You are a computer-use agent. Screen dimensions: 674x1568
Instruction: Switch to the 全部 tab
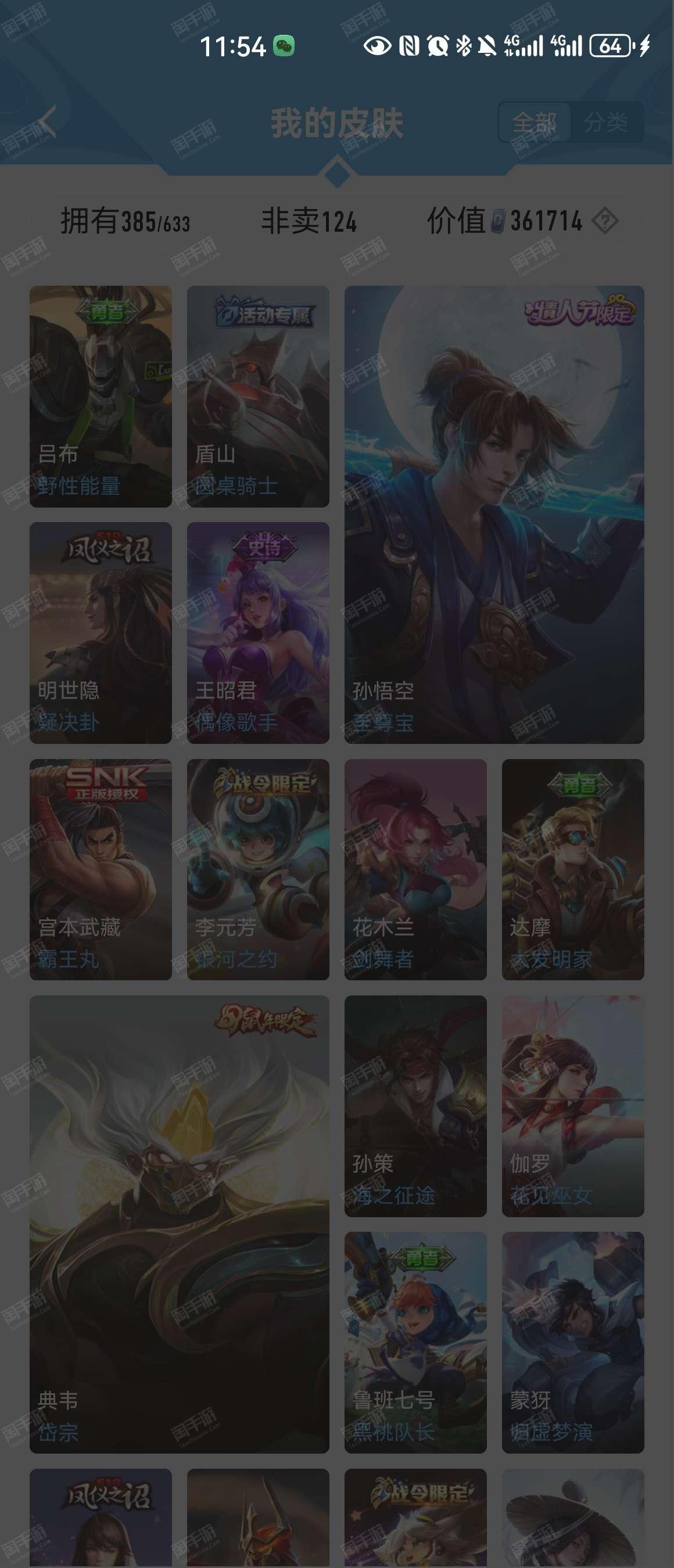click(x=534, y=123)
